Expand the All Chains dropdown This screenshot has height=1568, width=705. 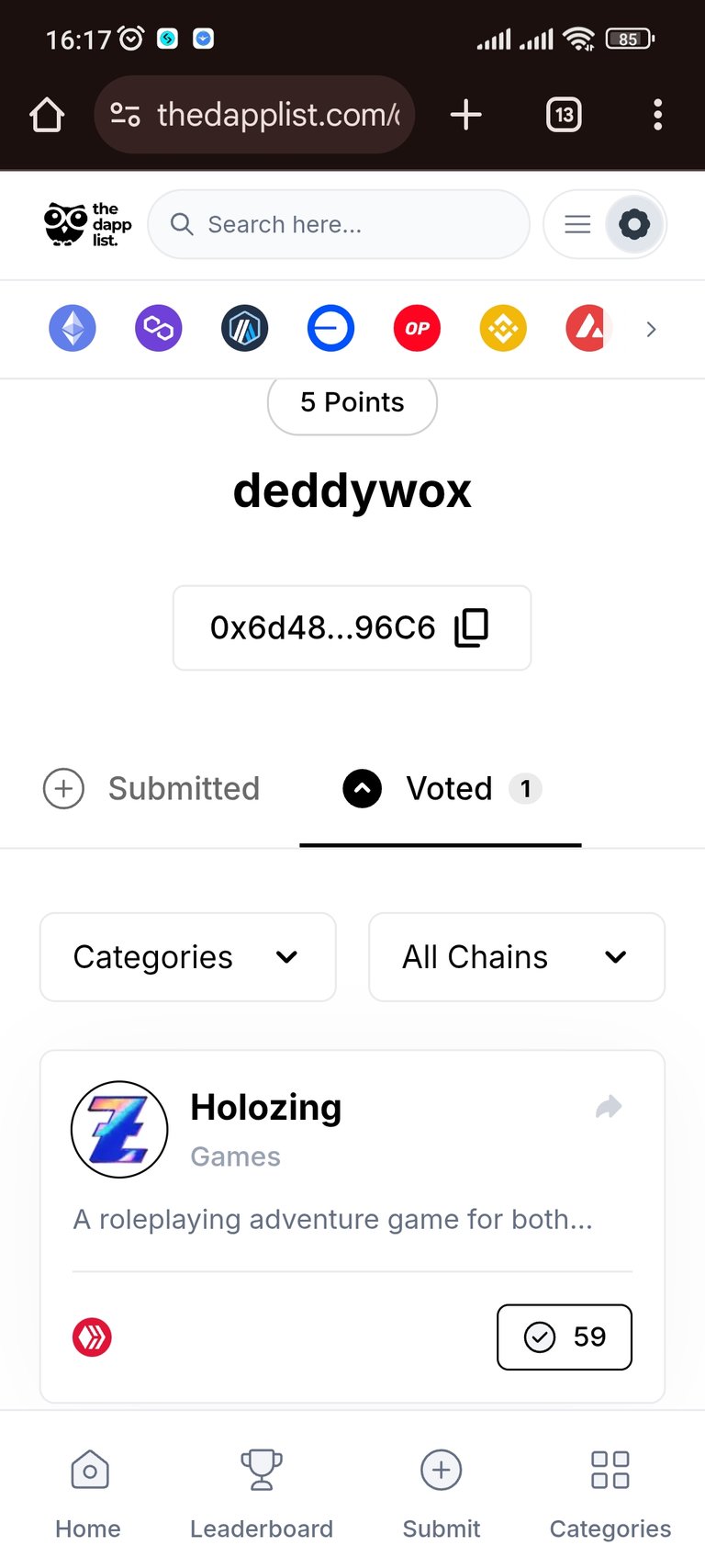pyautogui.click(x=517, y=957)
